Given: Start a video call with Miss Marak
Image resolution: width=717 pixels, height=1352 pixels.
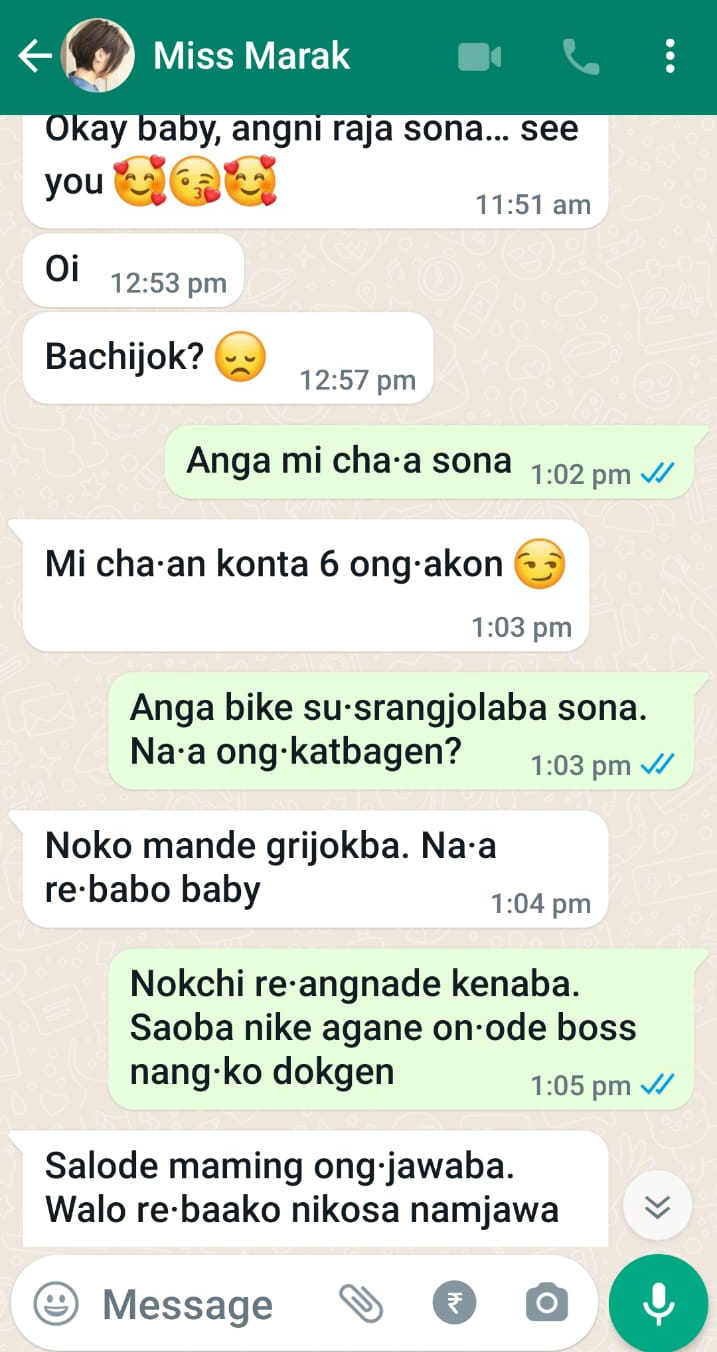Looking at the screenshot, I should [479, 57].
